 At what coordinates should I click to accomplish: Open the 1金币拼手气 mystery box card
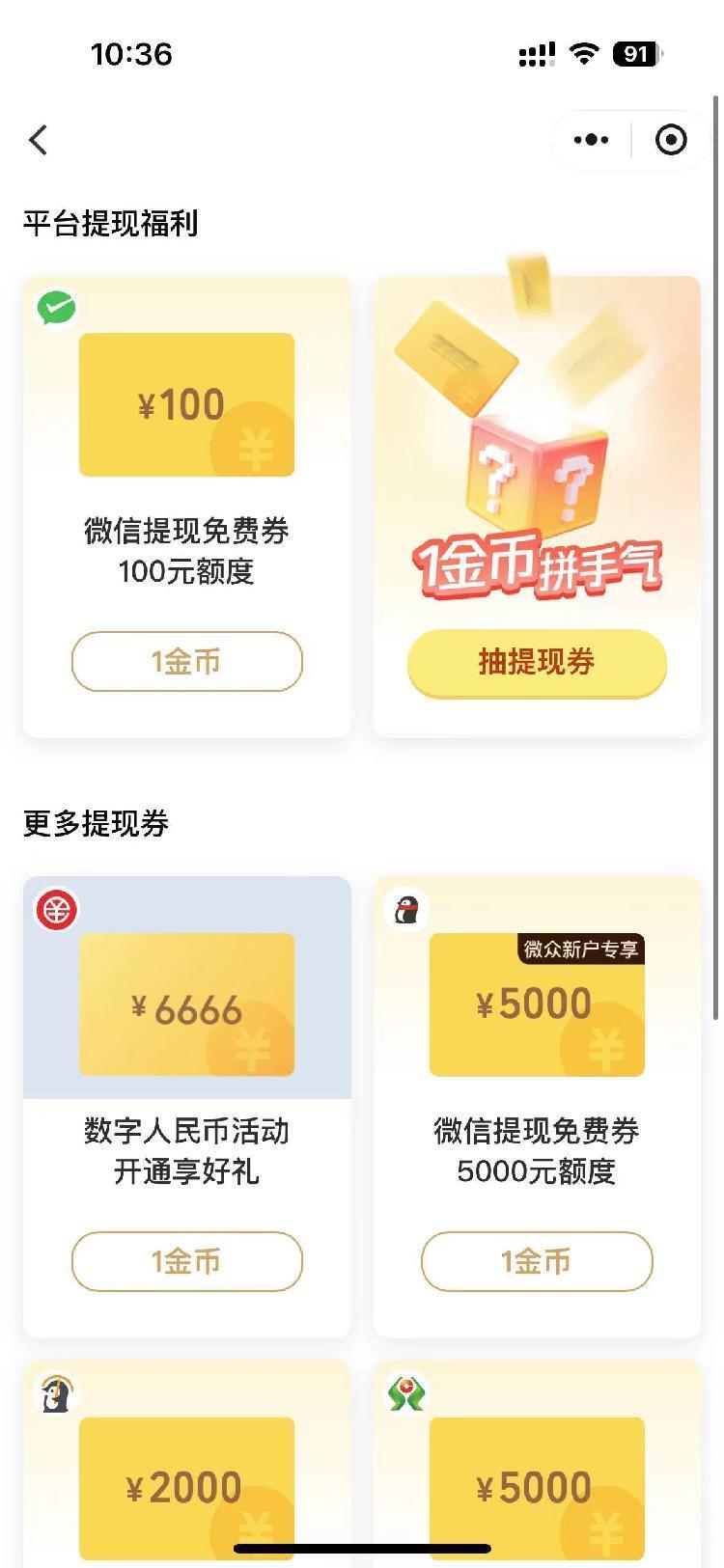[x=537, y=454]
